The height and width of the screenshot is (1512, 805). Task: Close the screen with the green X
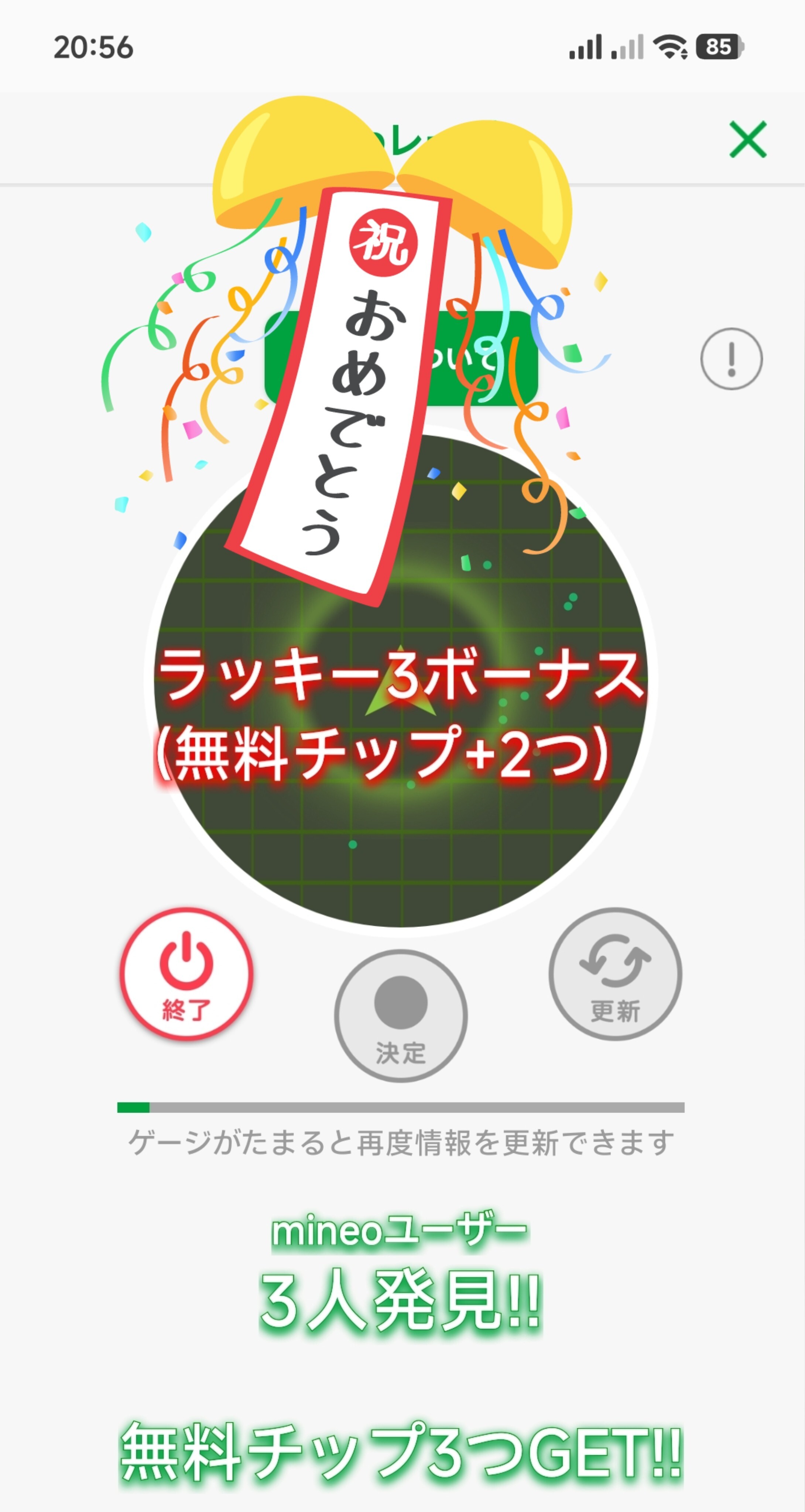[747, 139]
